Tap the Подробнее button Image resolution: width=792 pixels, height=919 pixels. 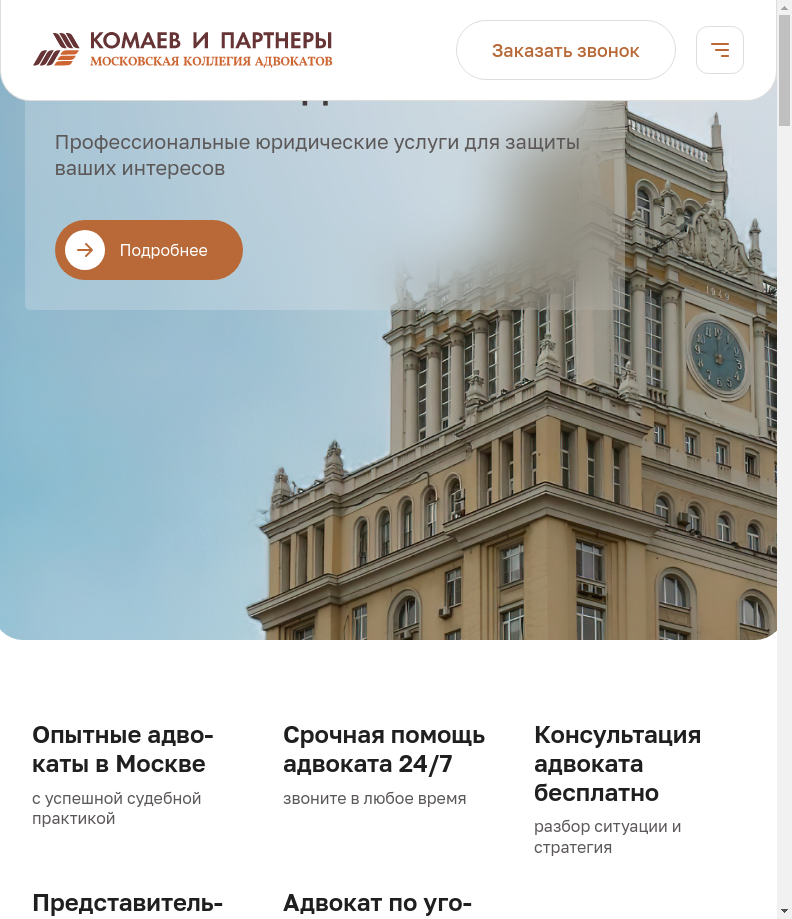coord(149,250)
